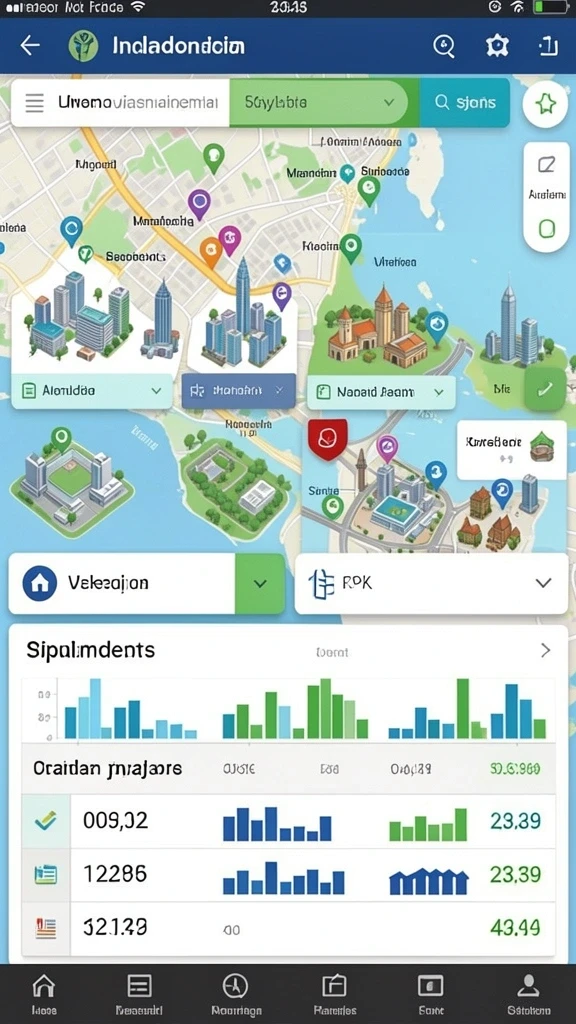Tap the teal search button
The width and height of the screenshot is (576, 1024).
464,103
